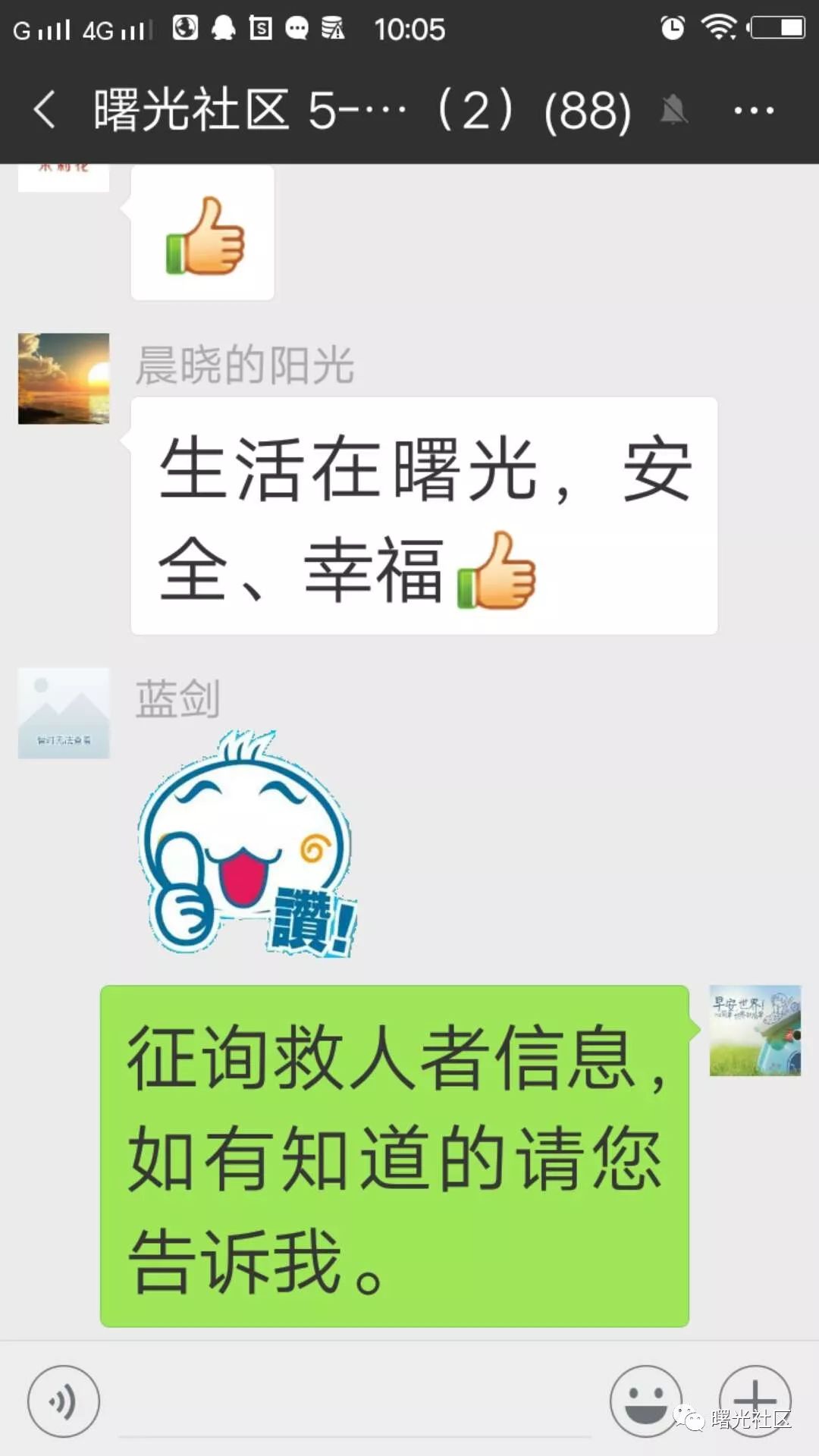Viewport: 819px width, 1456px height.
Task: Open the emoji sticker panel
Action: tap(645, 1401)
